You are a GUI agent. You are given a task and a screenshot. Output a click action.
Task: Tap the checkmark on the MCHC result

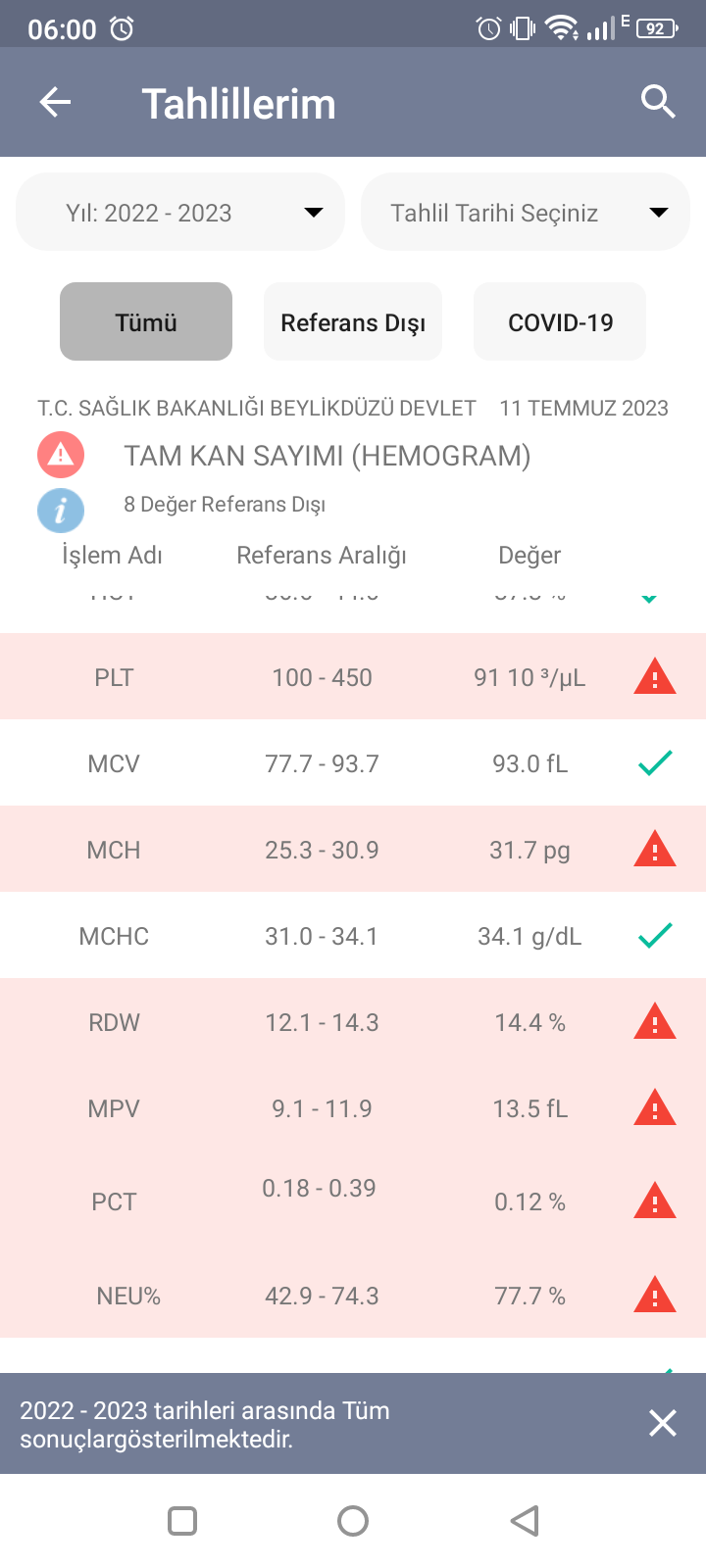click(654, 935)
